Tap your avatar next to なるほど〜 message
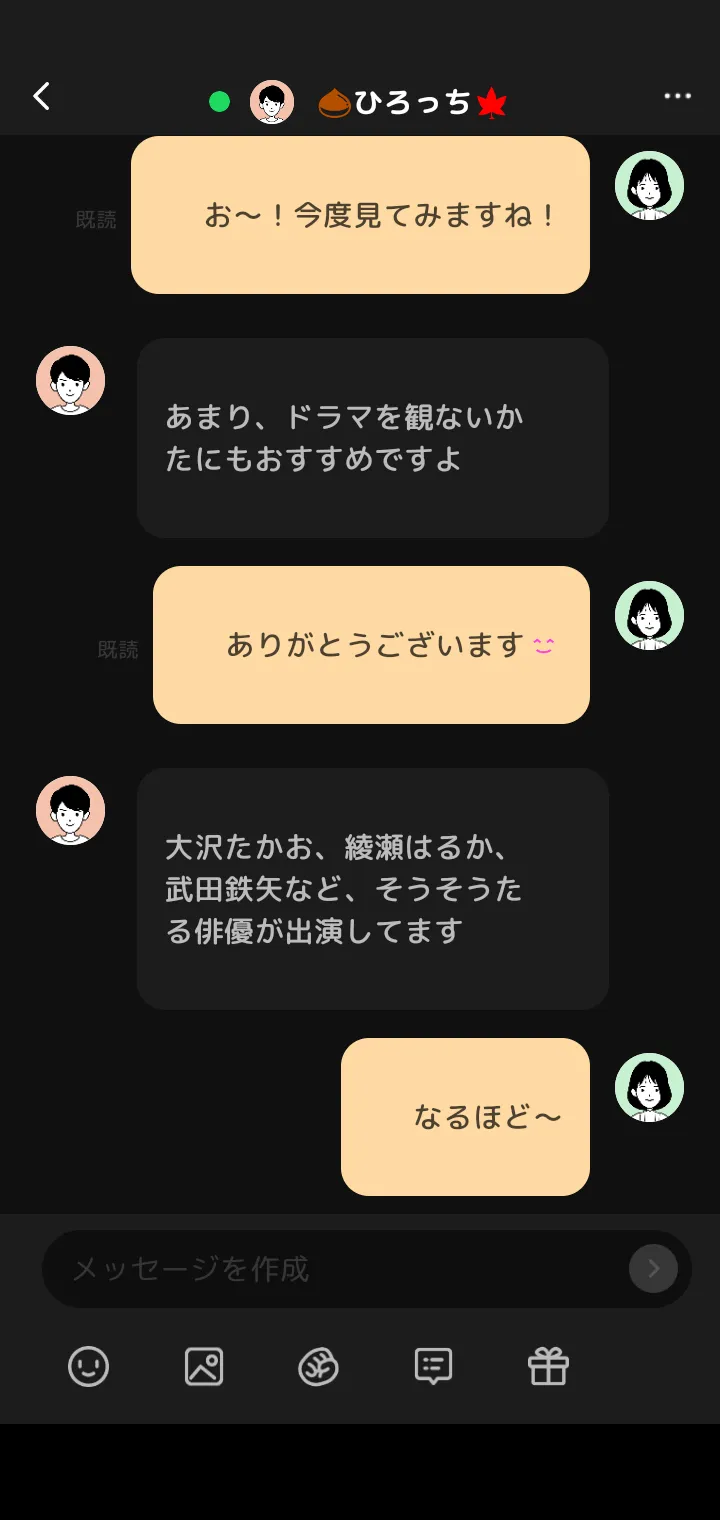Image resolution: width=720 pixels, height=1520 pixels. click(x=649, y=1087)
